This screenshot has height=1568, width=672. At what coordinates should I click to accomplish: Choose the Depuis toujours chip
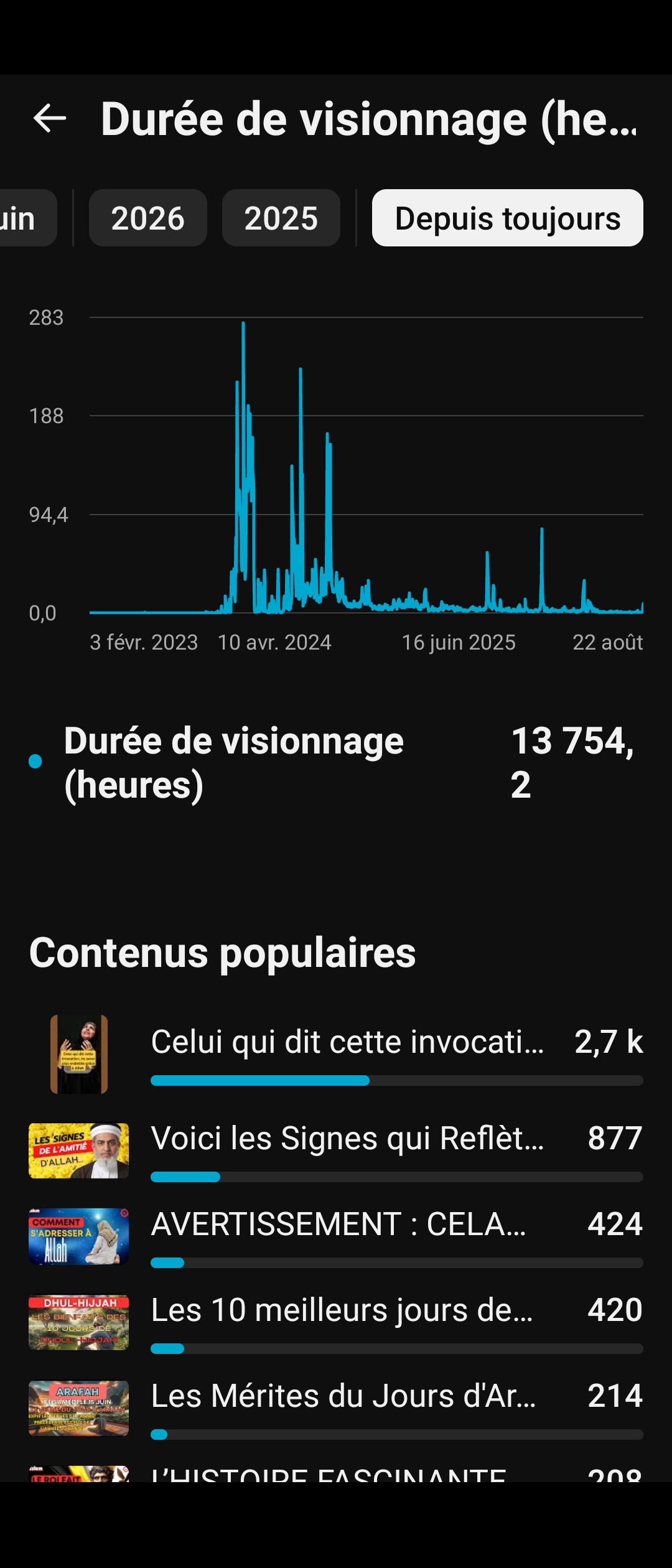tap(508, 218)
